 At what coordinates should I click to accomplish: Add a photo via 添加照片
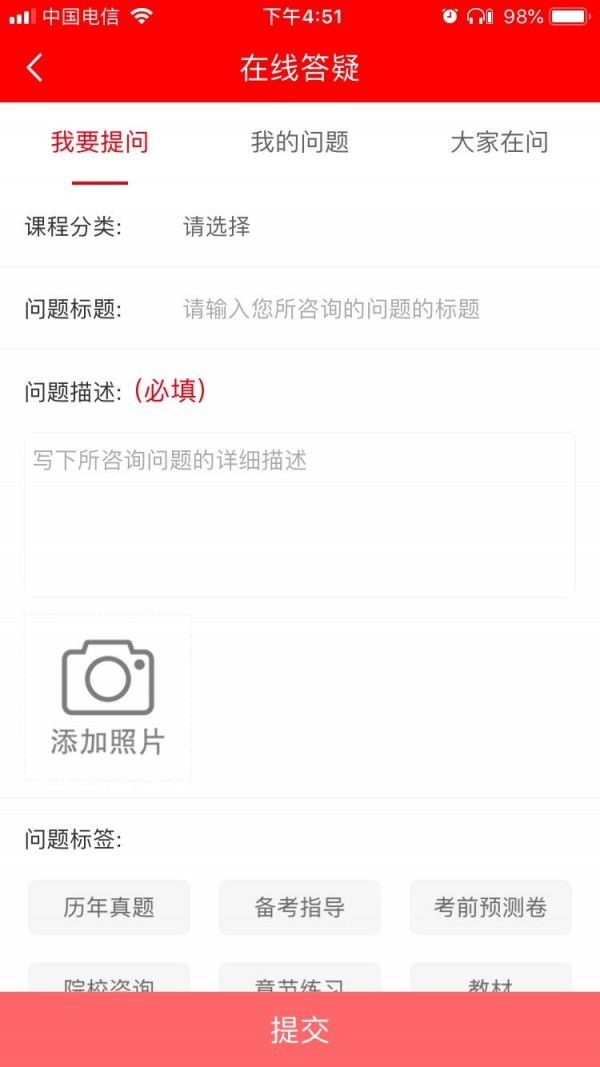point(108,697)
